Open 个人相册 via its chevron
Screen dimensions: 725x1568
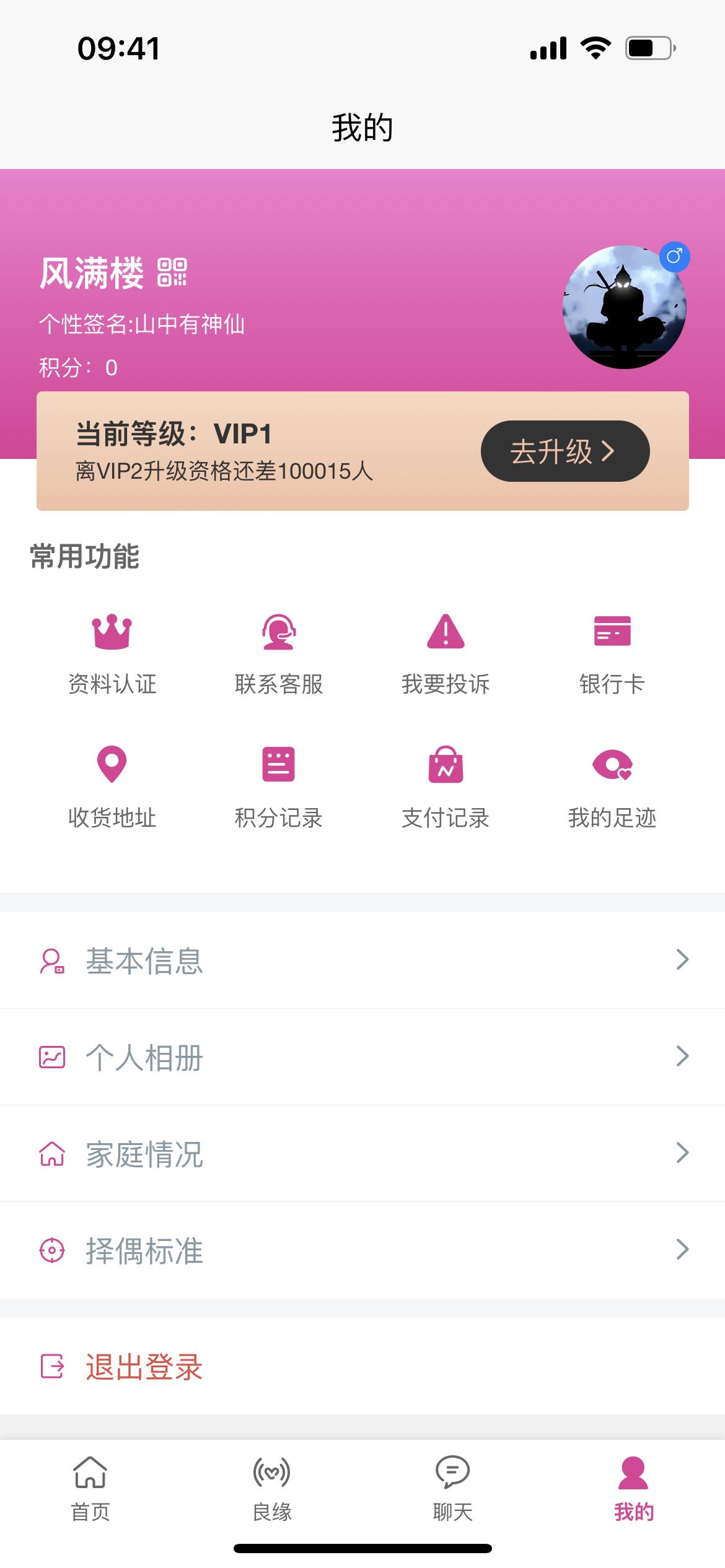coord(682,1056)
